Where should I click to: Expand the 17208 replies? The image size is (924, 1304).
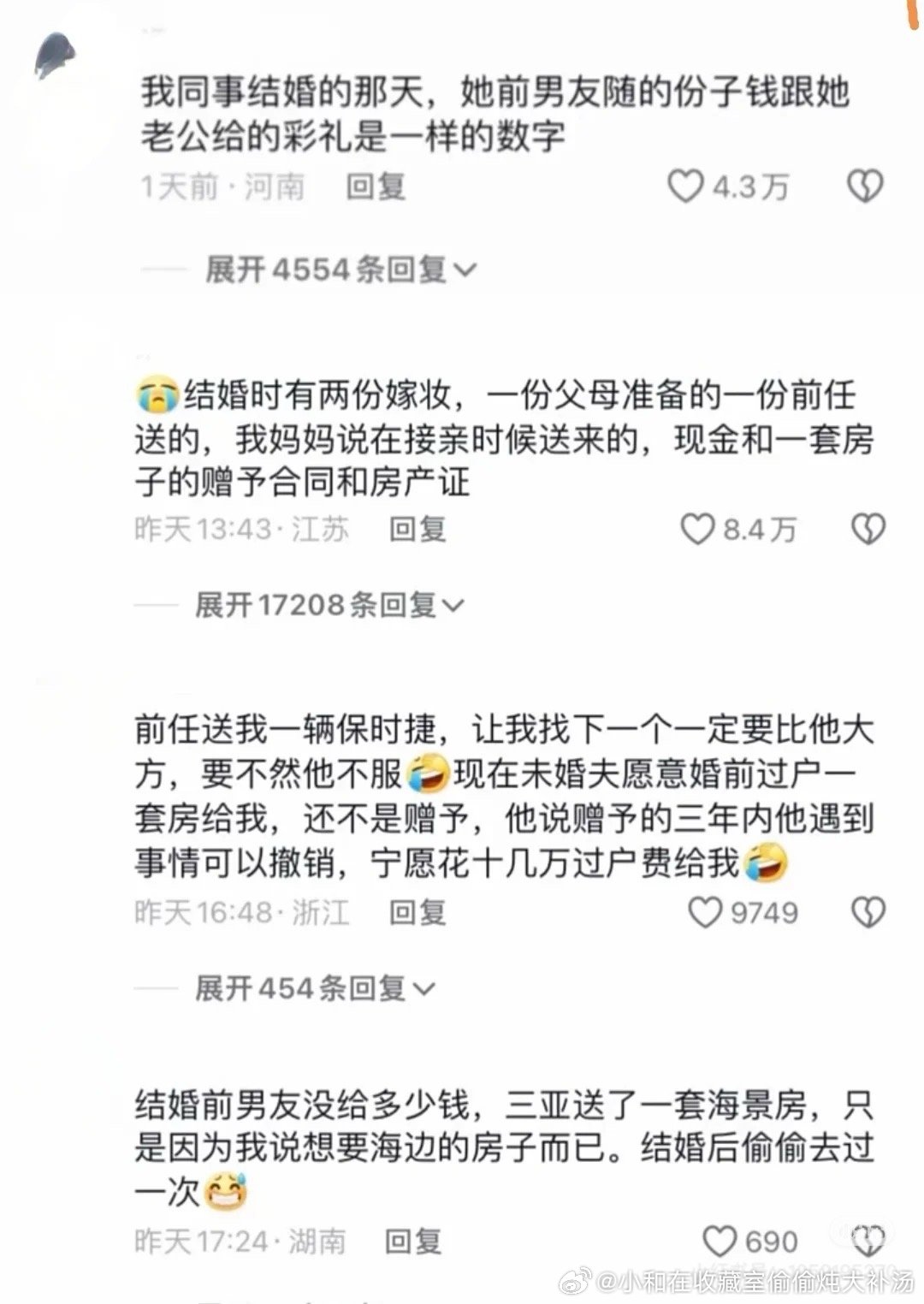tap(329, 606)
